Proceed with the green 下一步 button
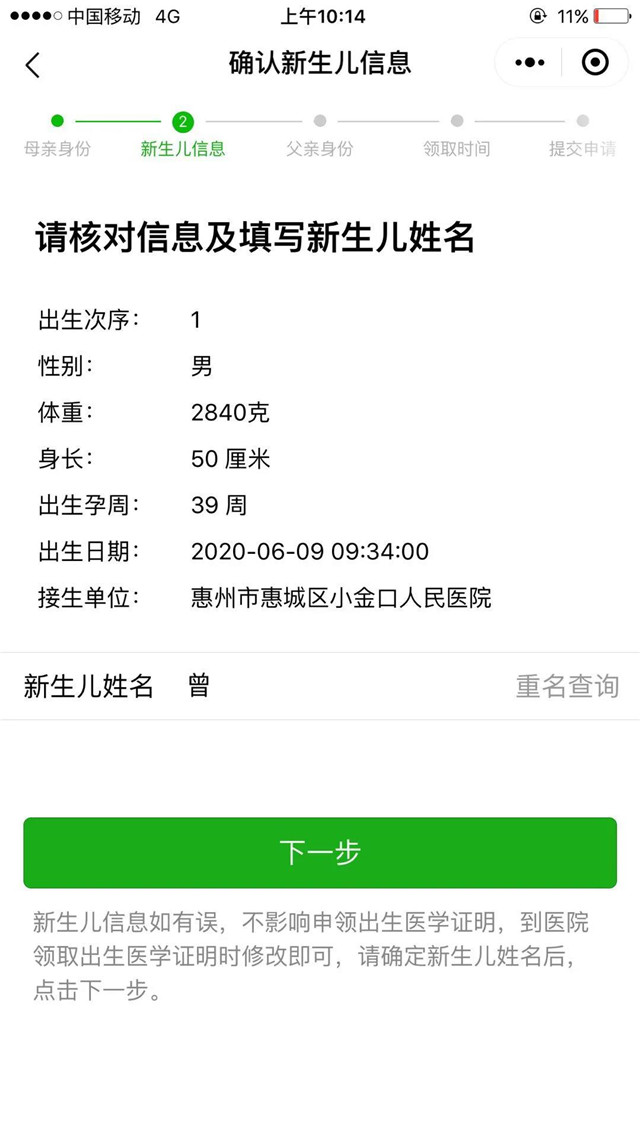The width and height of the screenshot is (640, 1137). tap(320, 853)
